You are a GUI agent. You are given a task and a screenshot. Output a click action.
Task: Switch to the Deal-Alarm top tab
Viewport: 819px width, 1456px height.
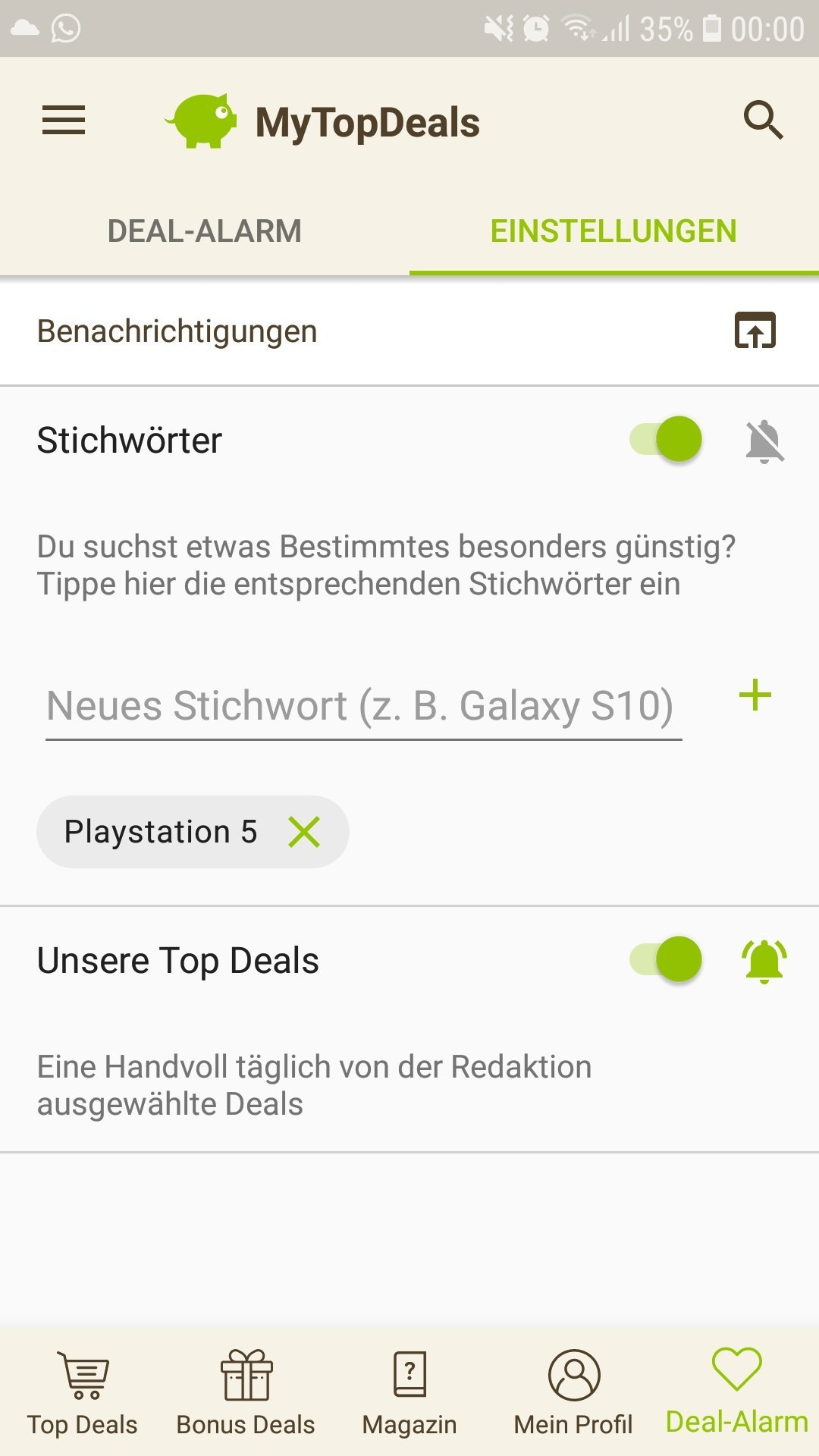205,231
